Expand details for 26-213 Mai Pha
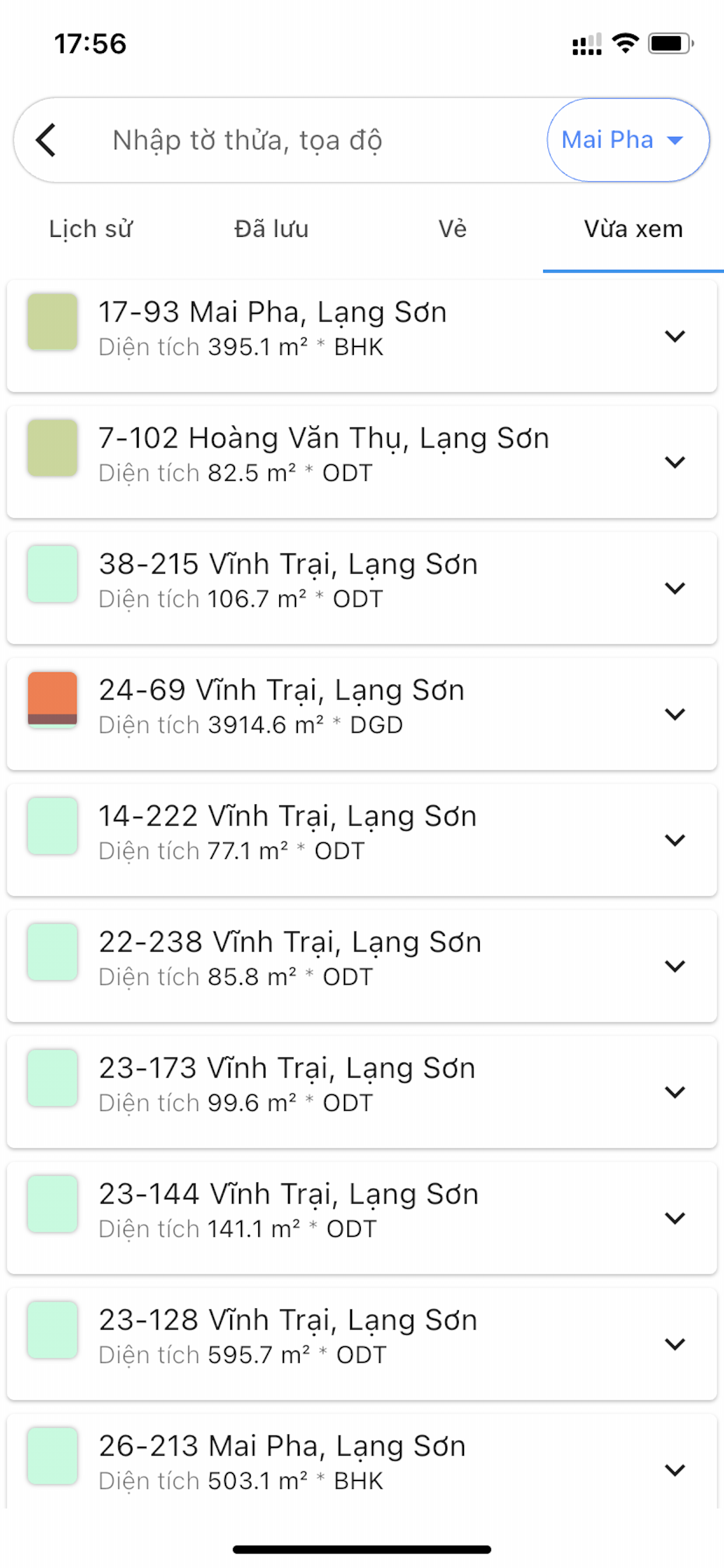724x1568 pixels. 674,1470
